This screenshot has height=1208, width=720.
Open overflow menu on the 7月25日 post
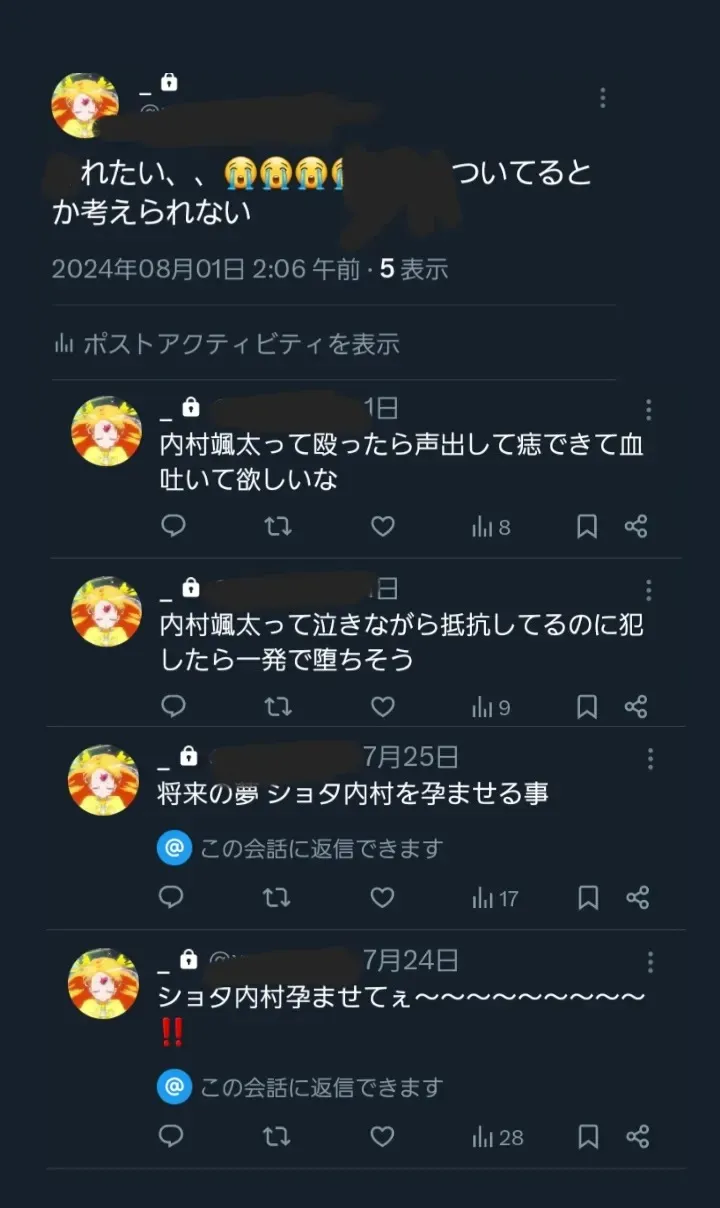(650, 760)
